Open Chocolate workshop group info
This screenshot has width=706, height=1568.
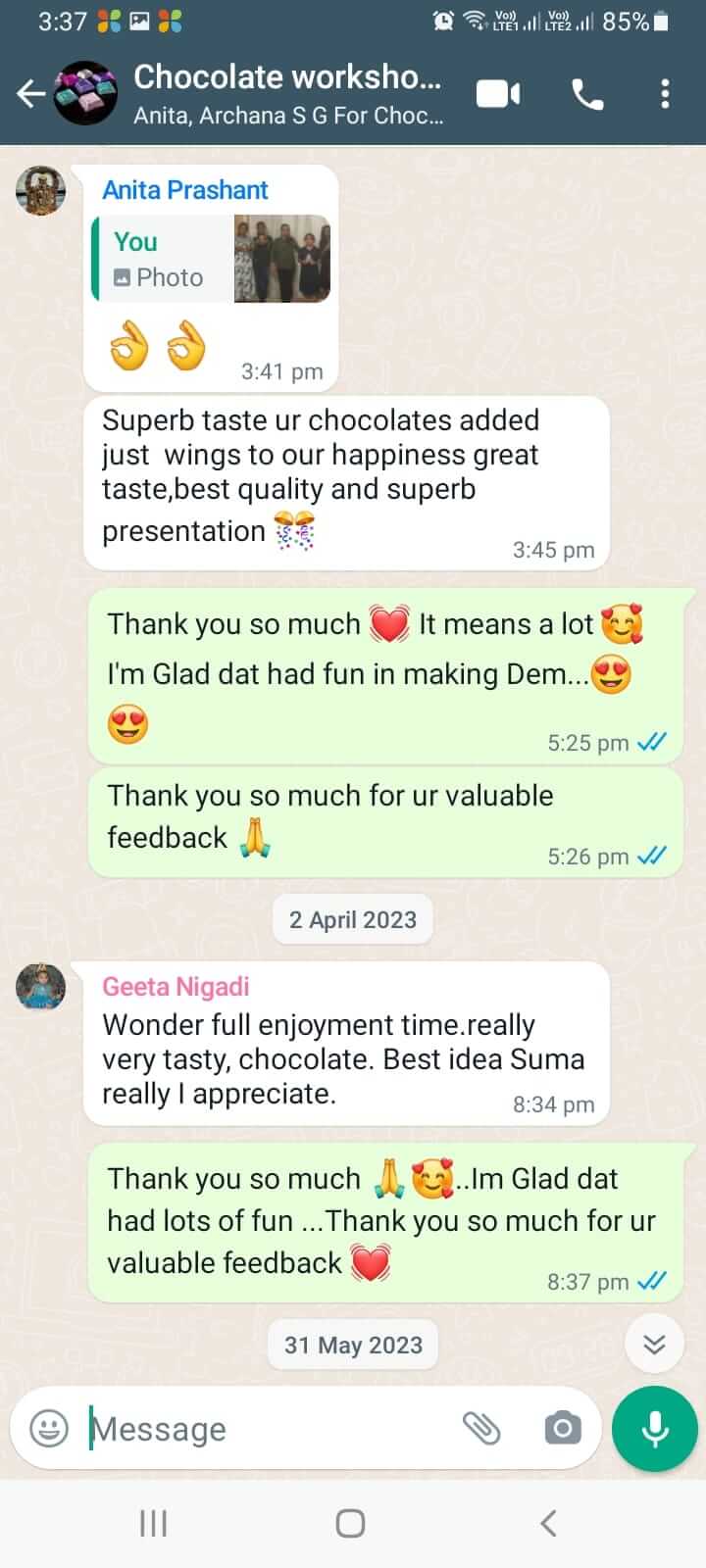click(287, 94)
